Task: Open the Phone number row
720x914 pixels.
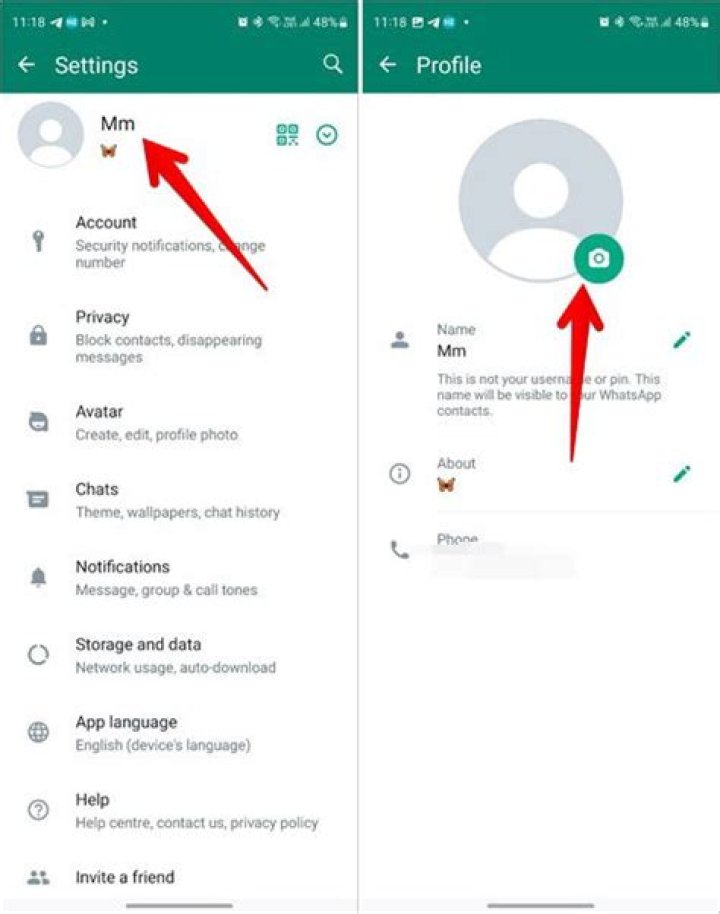Action: [x=500, y=552]
